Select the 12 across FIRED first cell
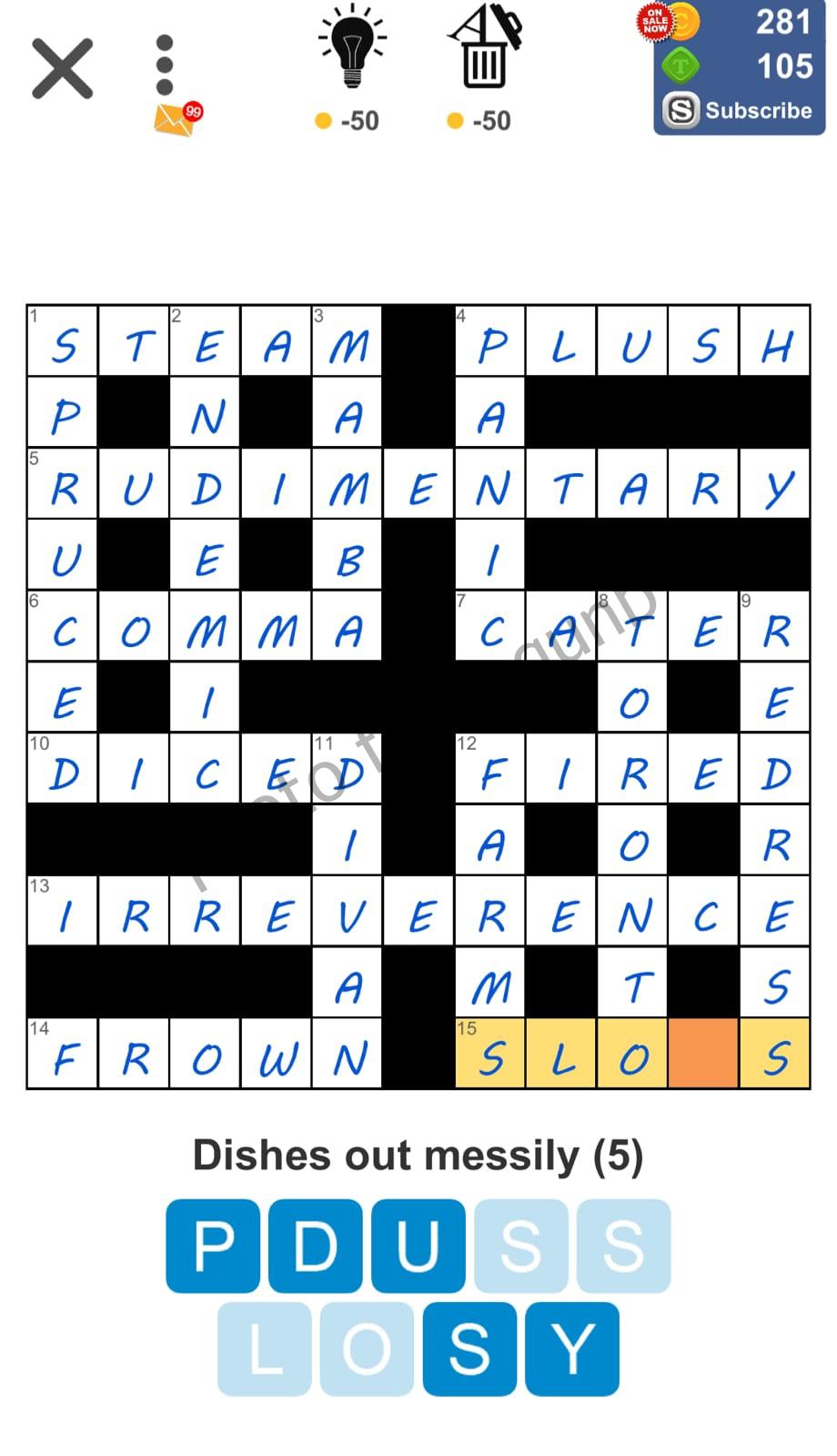 489,769
